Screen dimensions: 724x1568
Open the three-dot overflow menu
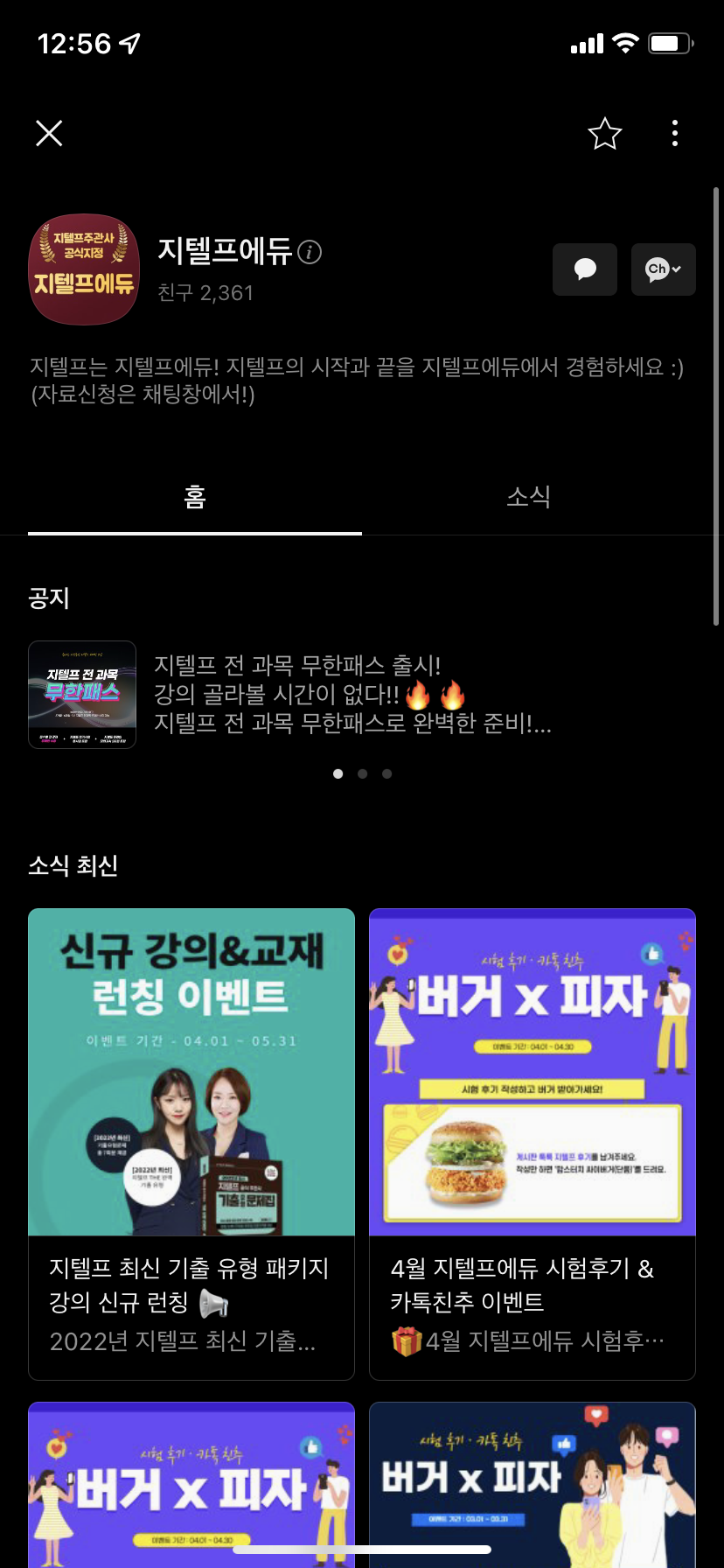coord(674,133)
